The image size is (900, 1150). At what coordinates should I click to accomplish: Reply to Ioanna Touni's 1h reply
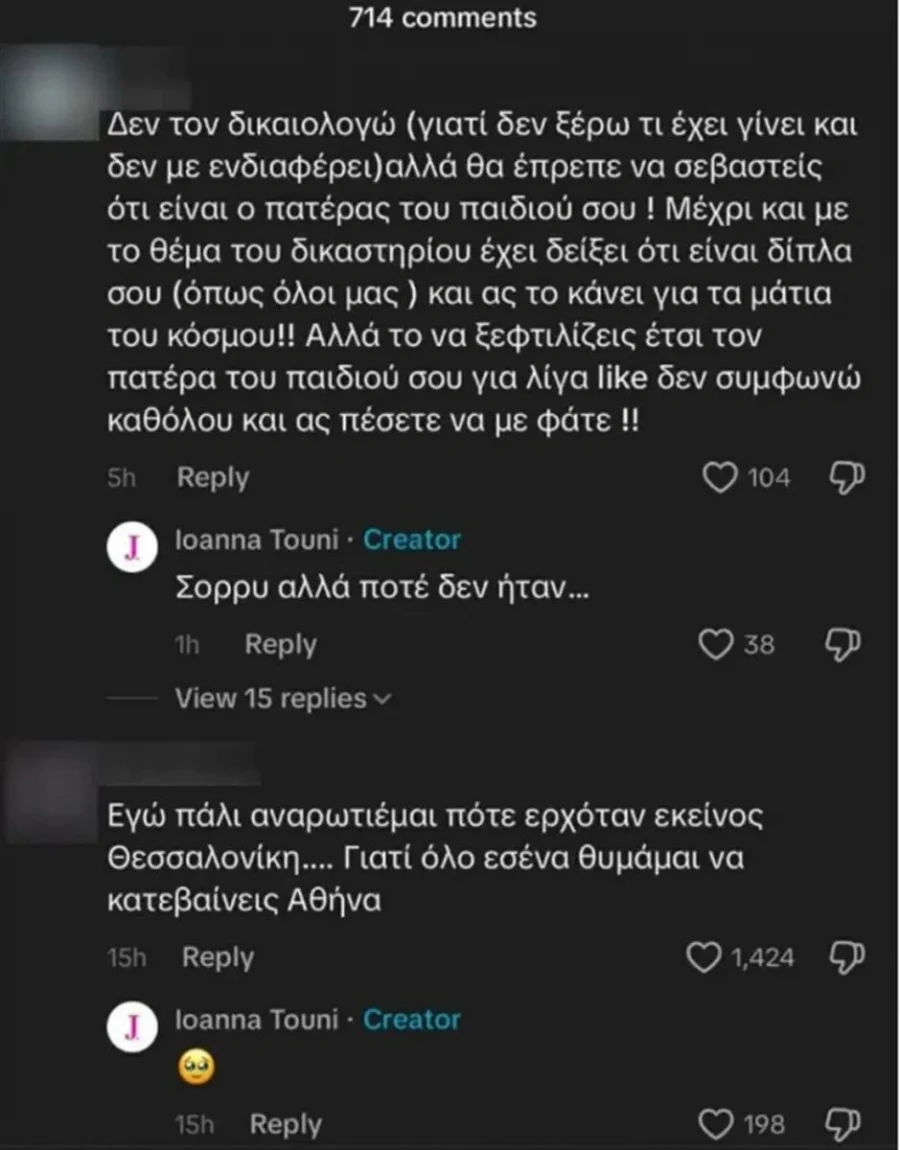280,645
